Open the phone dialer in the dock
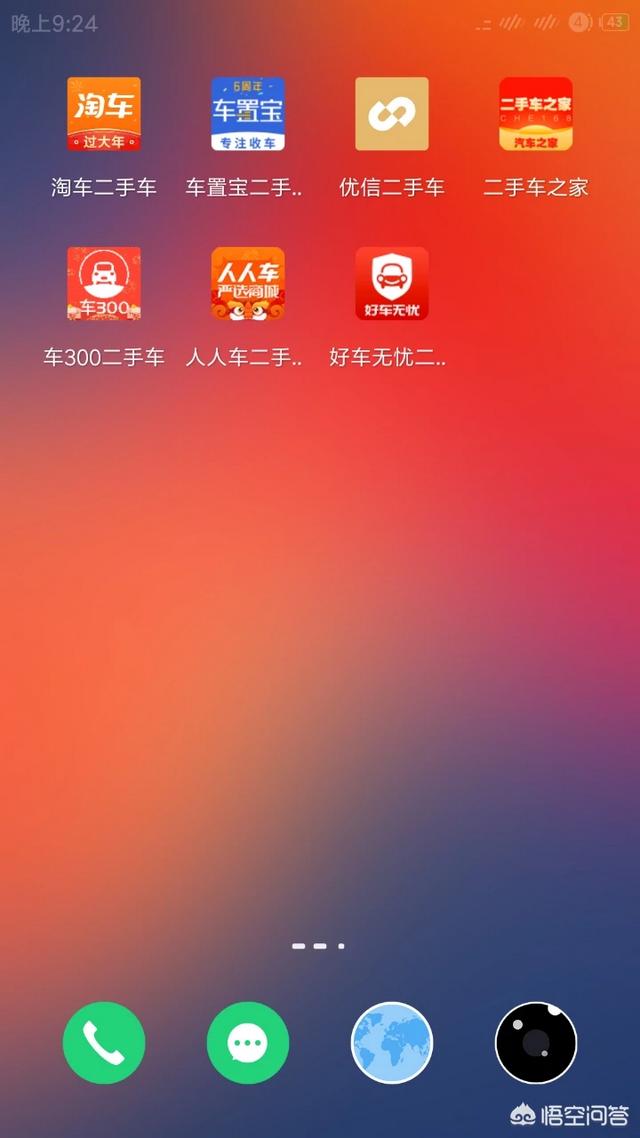Screen dimensions: 640x1138 [x=104, y=1043]
